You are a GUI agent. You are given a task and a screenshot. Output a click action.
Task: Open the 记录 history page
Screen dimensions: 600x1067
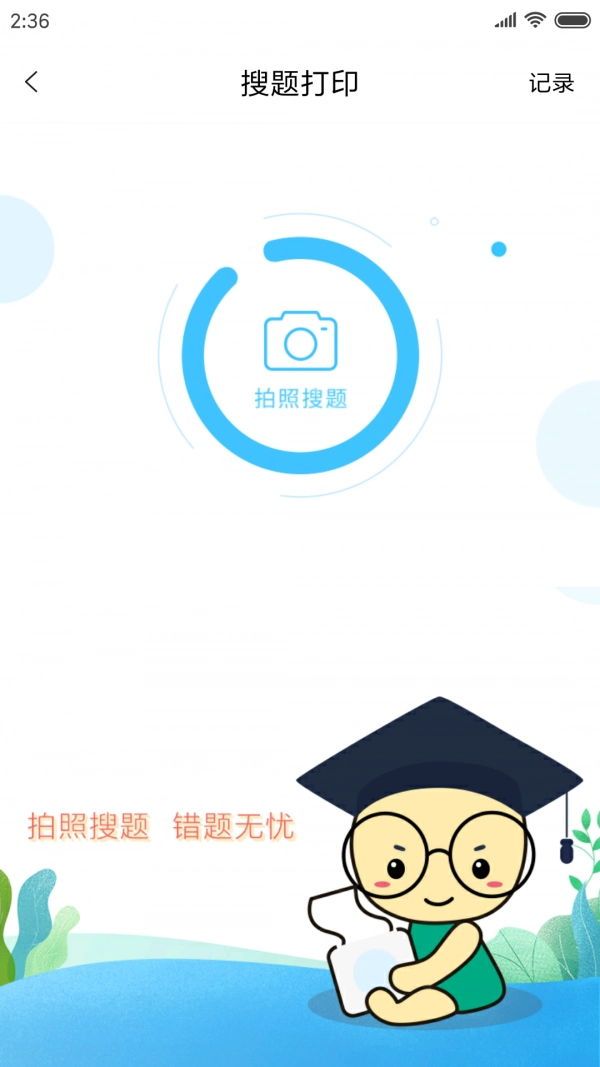[551, 83]
